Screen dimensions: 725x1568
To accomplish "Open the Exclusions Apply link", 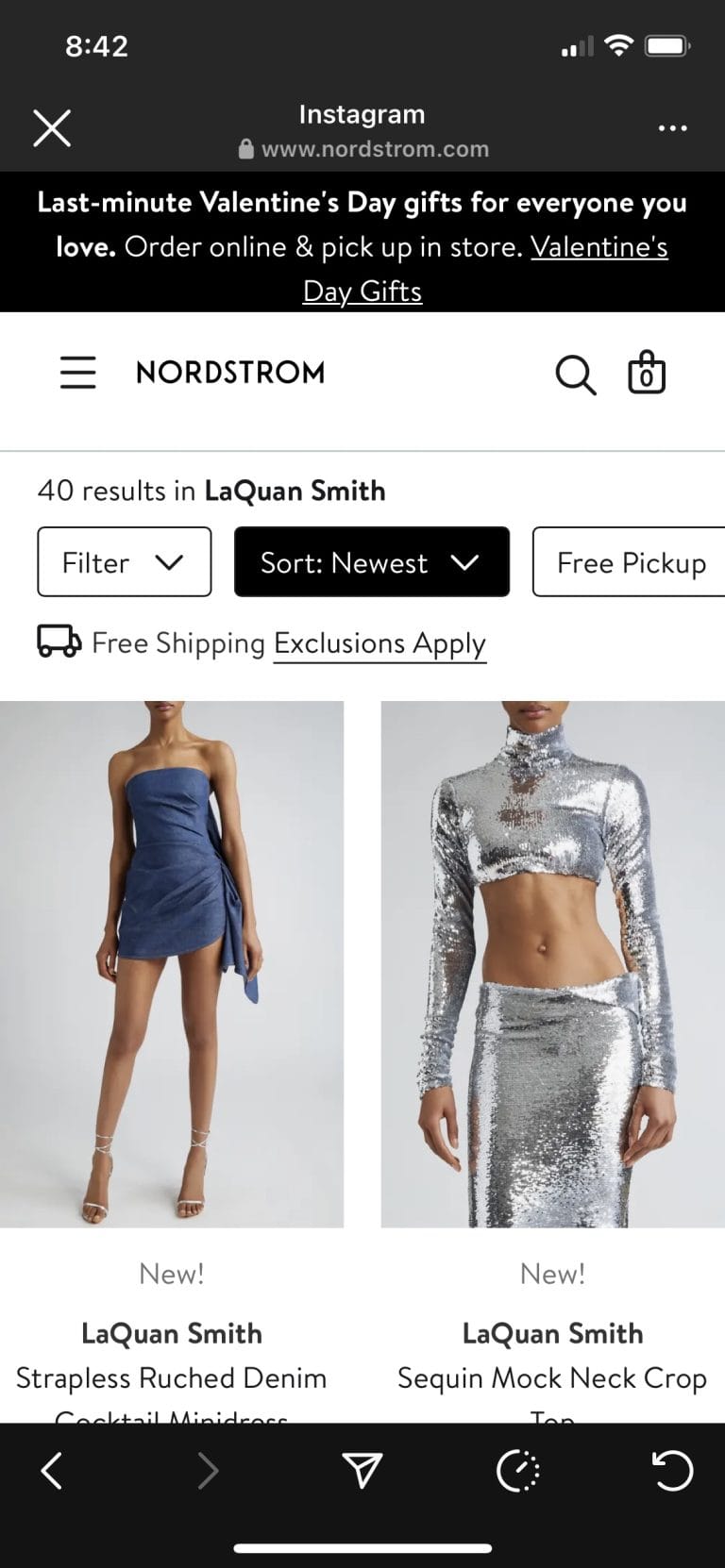I will pos(379,642).
